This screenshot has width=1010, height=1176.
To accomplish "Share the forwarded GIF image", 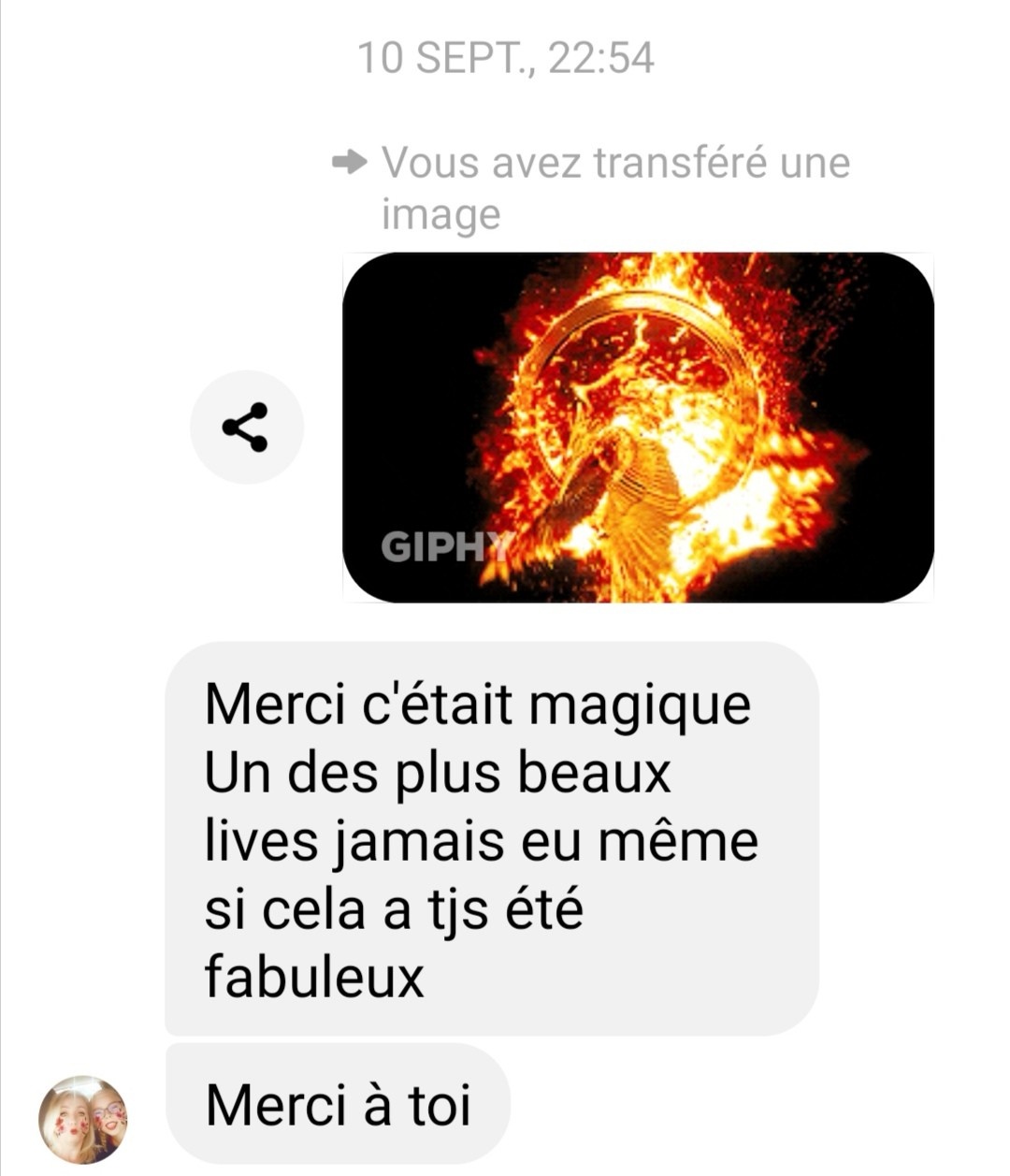I will [x=246, y=427].
